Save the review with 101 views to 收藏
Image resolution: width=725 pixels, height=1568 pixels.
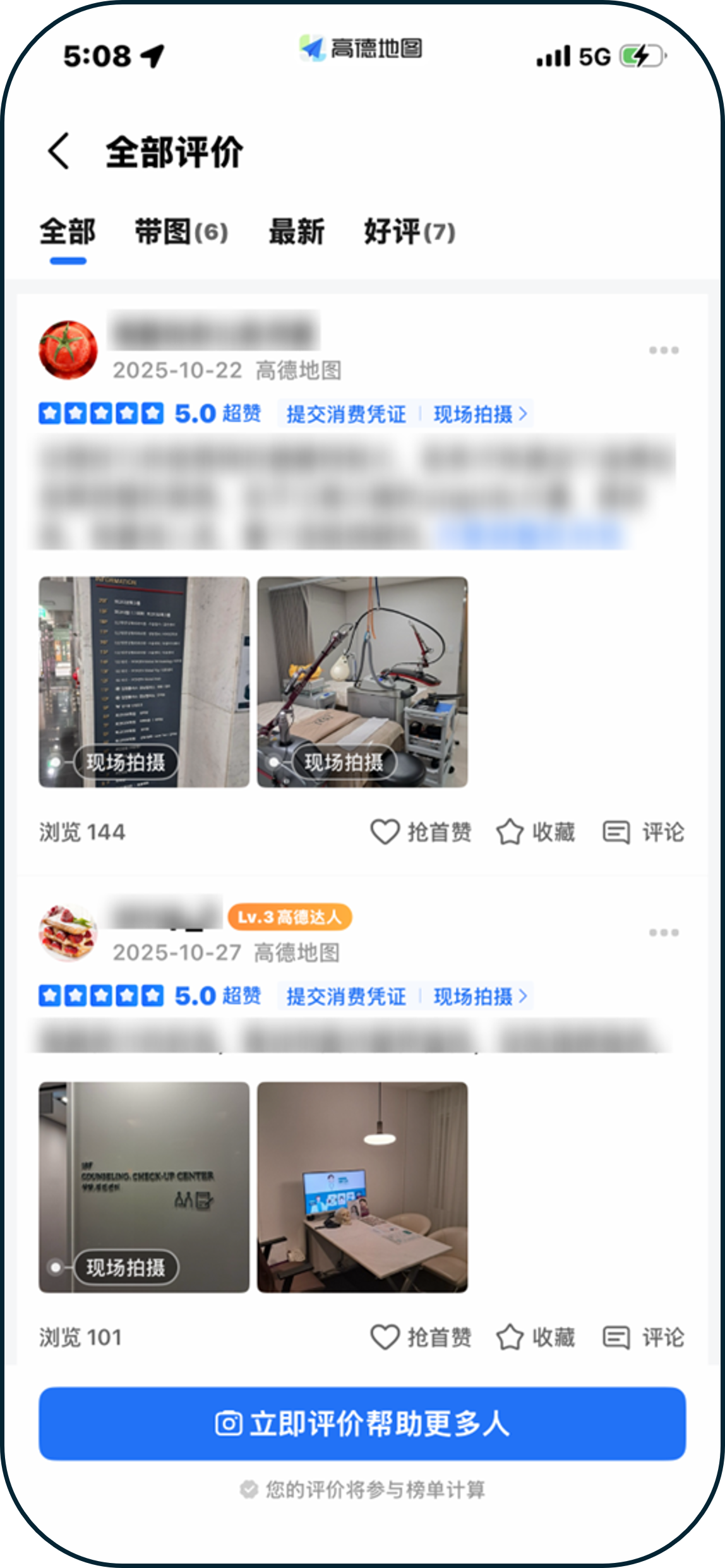tap(536, 1337)
